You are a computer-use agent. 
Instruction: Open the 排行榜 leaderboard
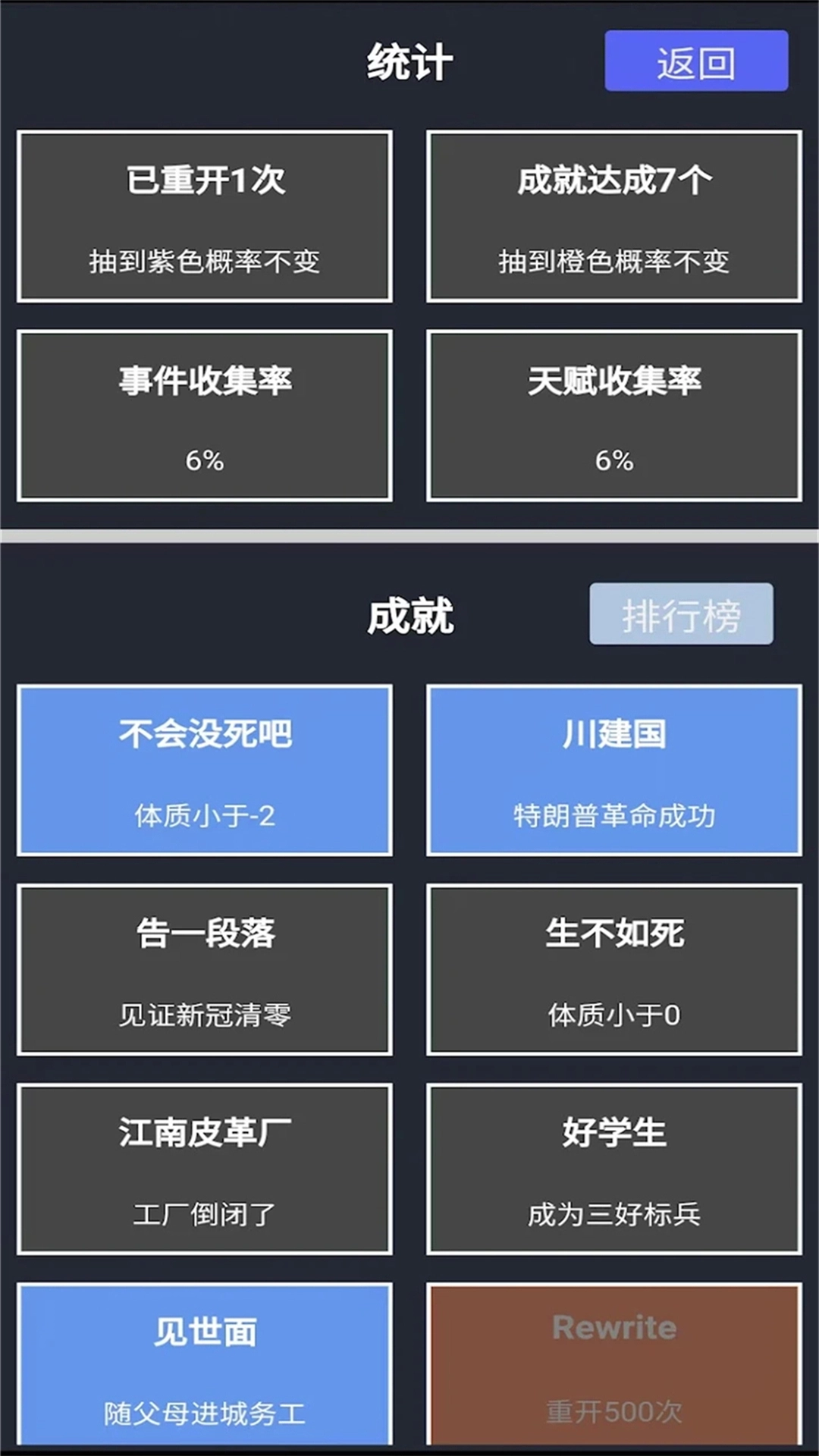pos(681,614)
